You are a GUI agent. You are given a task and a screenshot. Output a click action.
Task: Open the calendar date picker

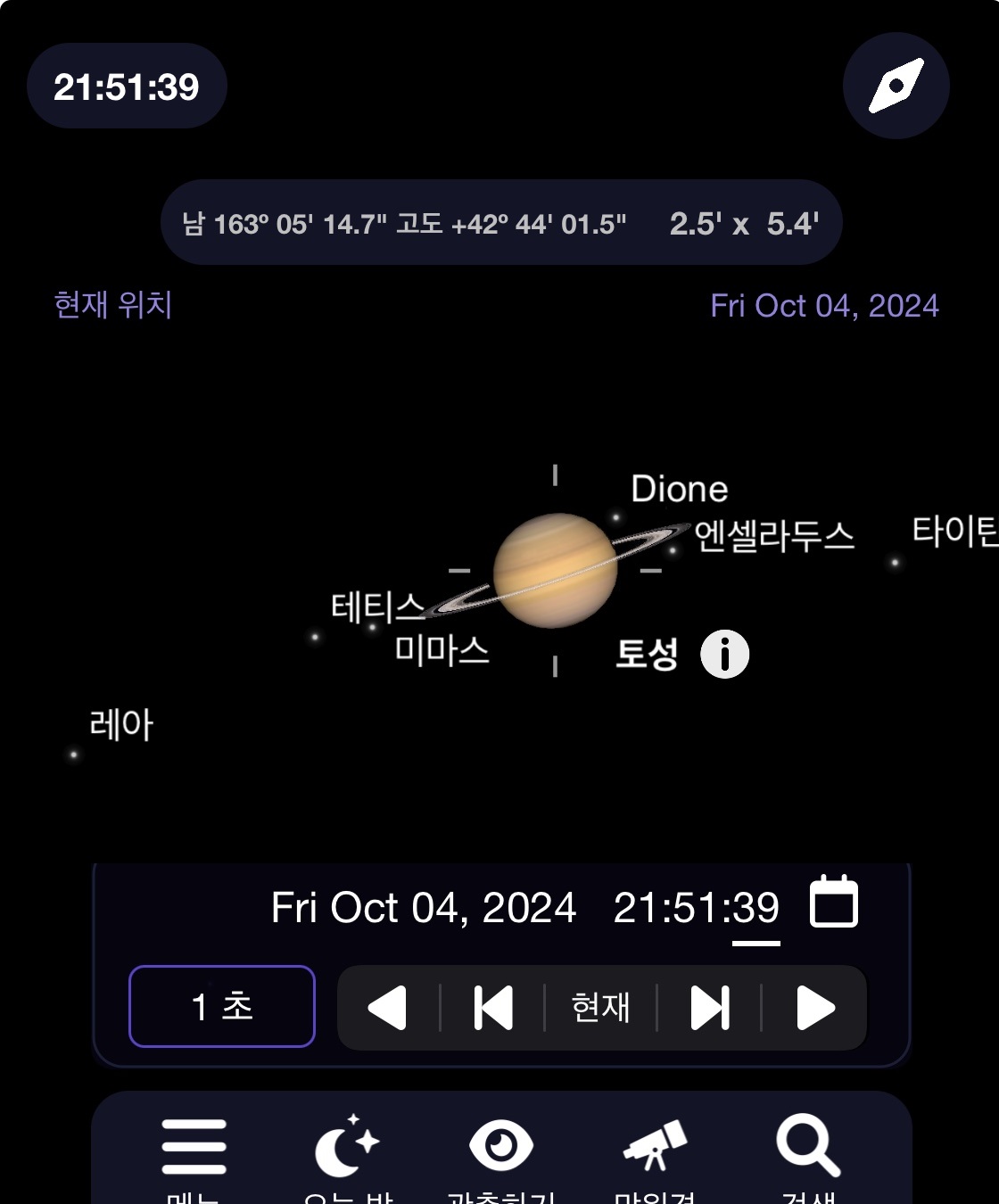pyautogui.click(x=833, y=903)
